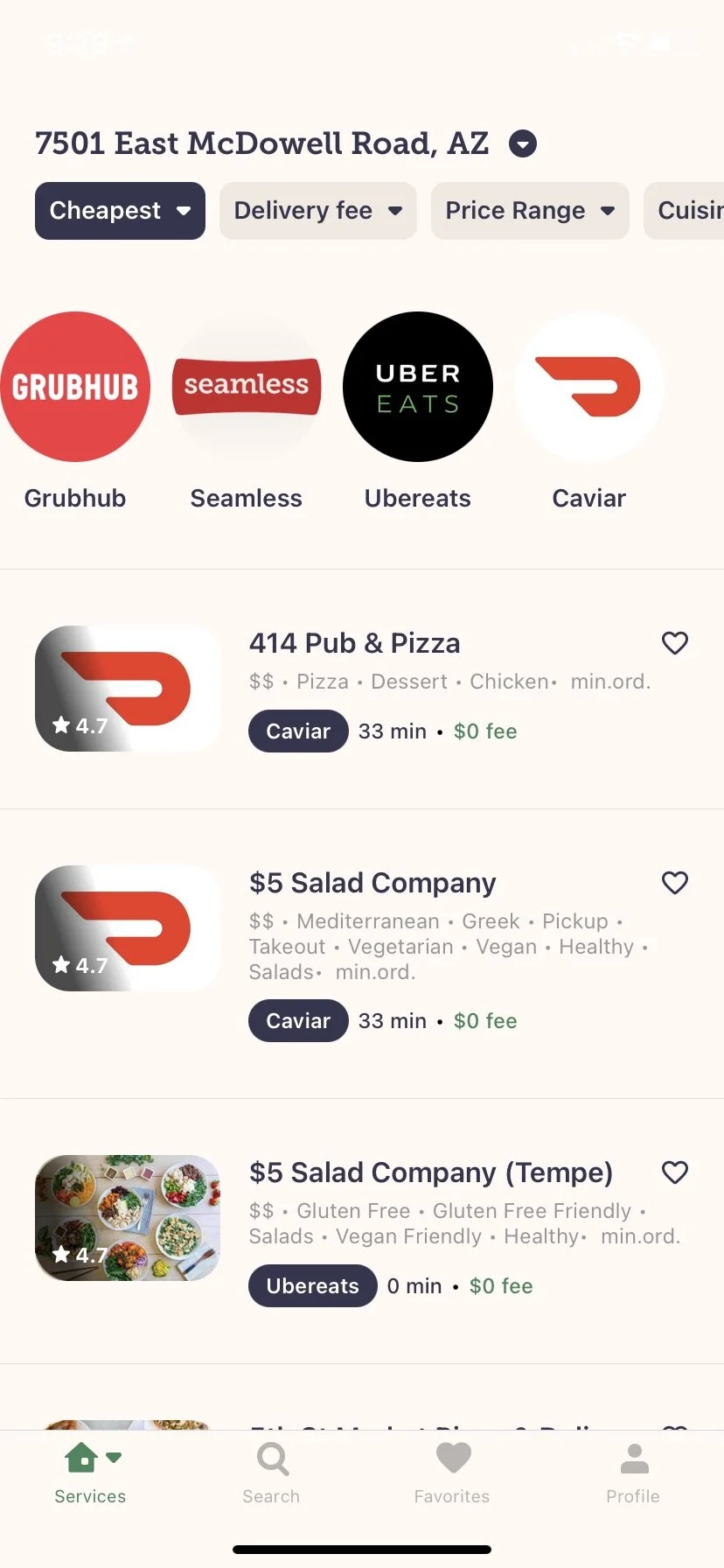Tap the Services tab

pos(90,1474)
